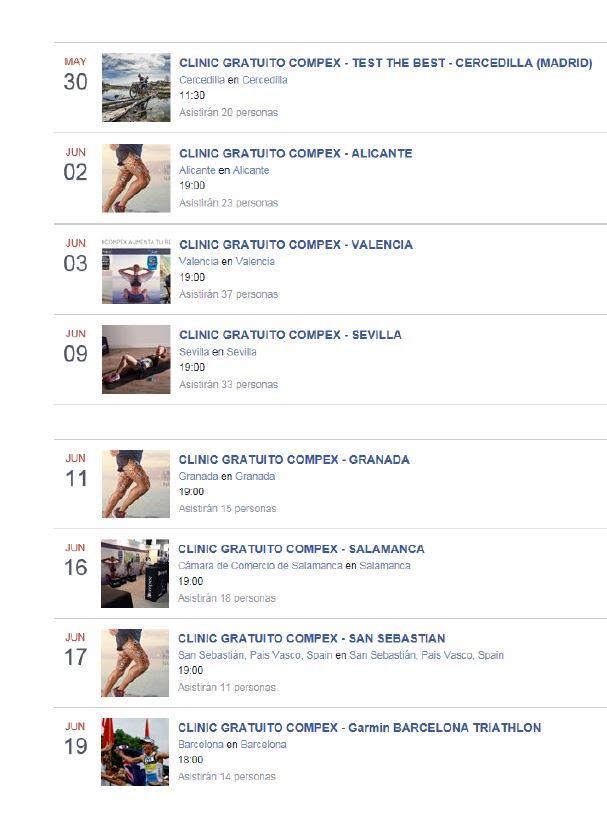The image size is (607, 825).
Task: Tap the Sevilla event photo thumbnail
Action: pos(136,359)
